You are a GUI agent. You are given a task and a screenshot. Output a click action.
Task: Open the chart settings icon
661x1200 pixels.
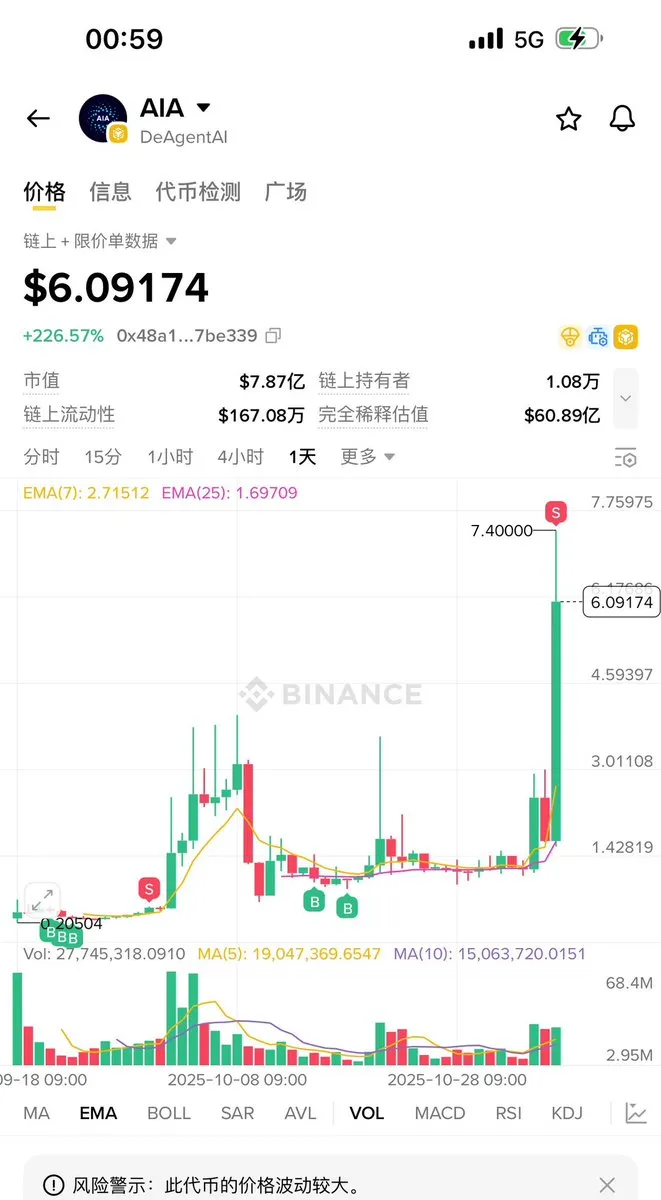pos(625,458)
